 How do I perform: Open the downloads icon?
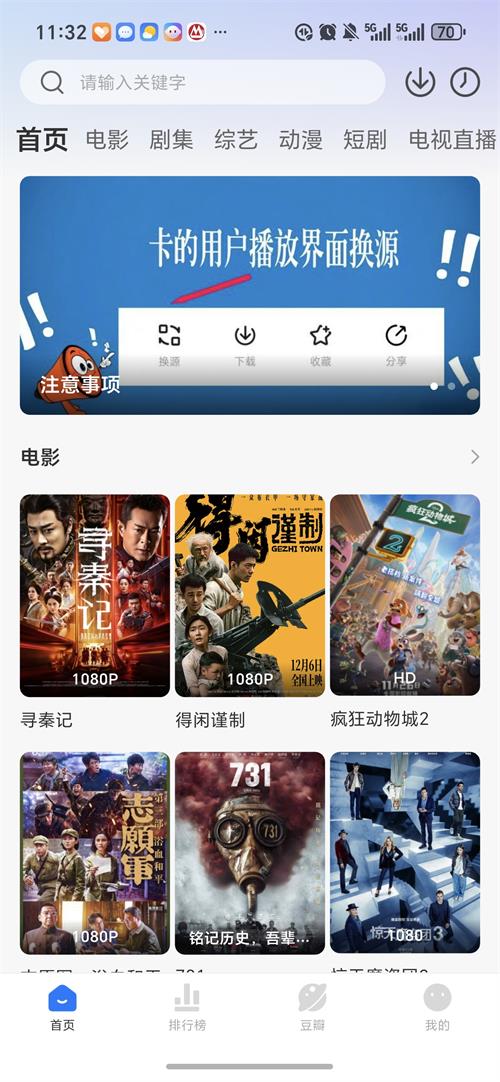(420, 82)
